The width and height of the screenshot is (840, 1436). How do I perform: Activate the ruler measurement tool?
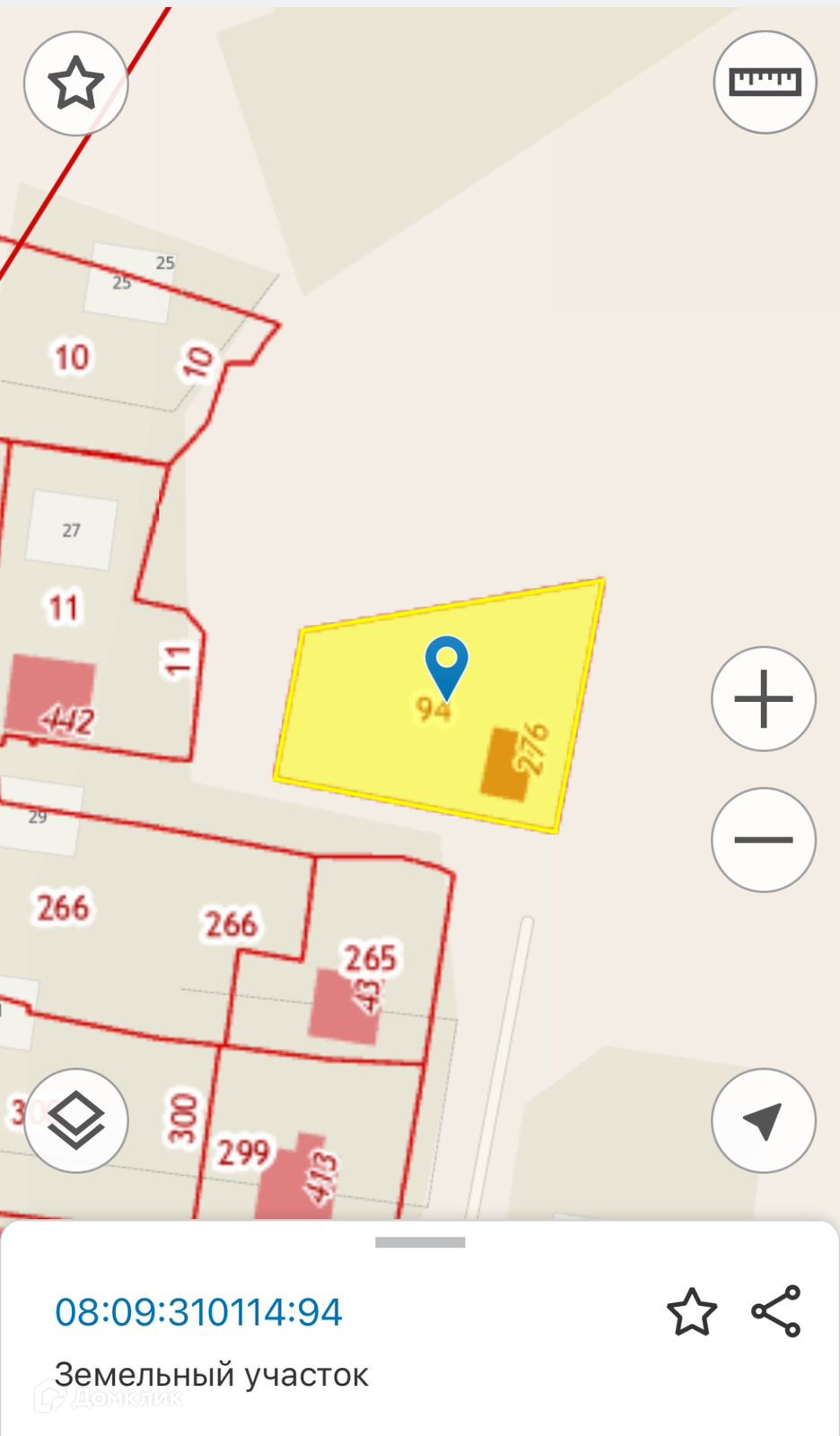[765, 83]
